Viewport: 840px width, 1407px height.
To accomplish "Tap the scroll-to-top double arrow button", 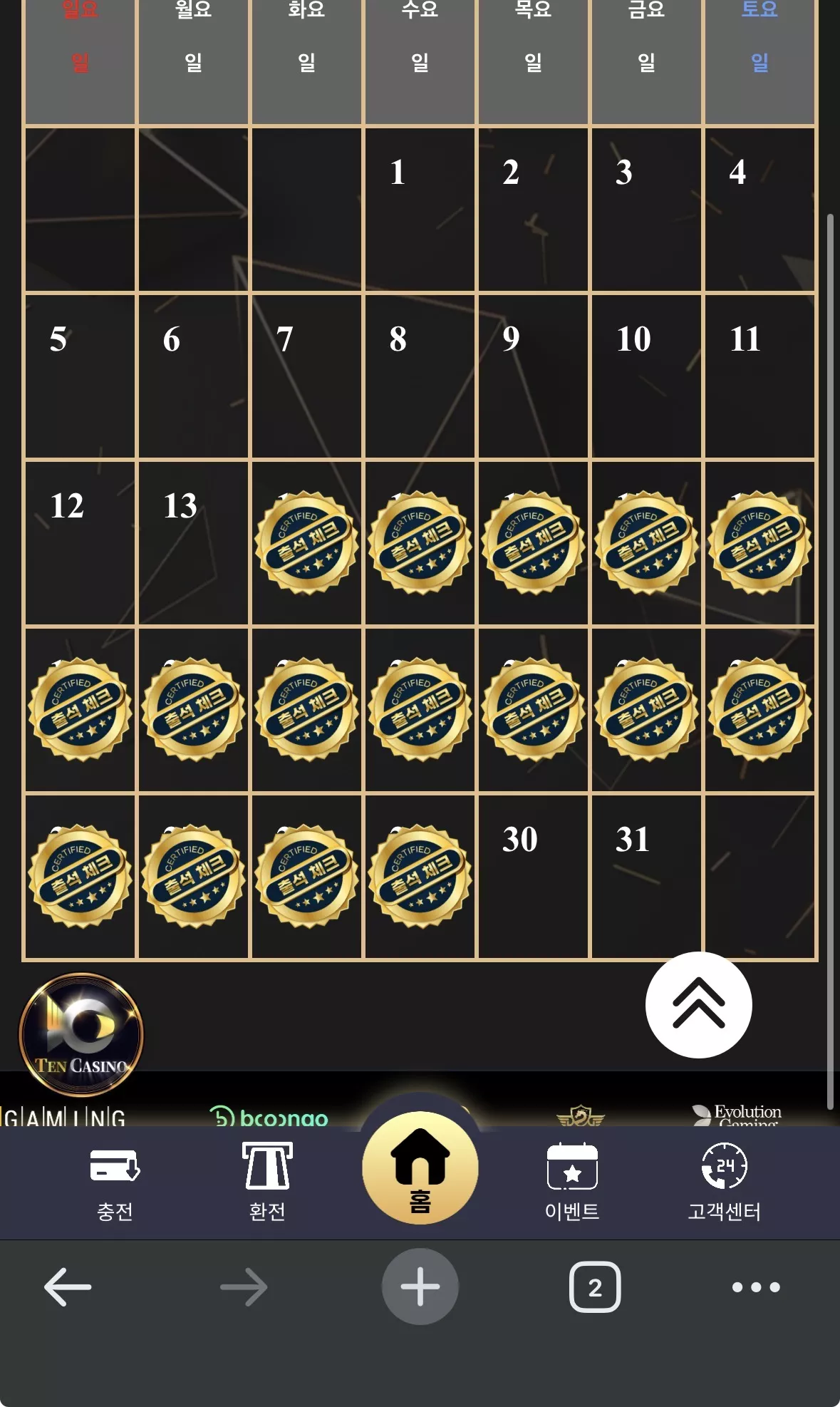I will (698, 1004).
